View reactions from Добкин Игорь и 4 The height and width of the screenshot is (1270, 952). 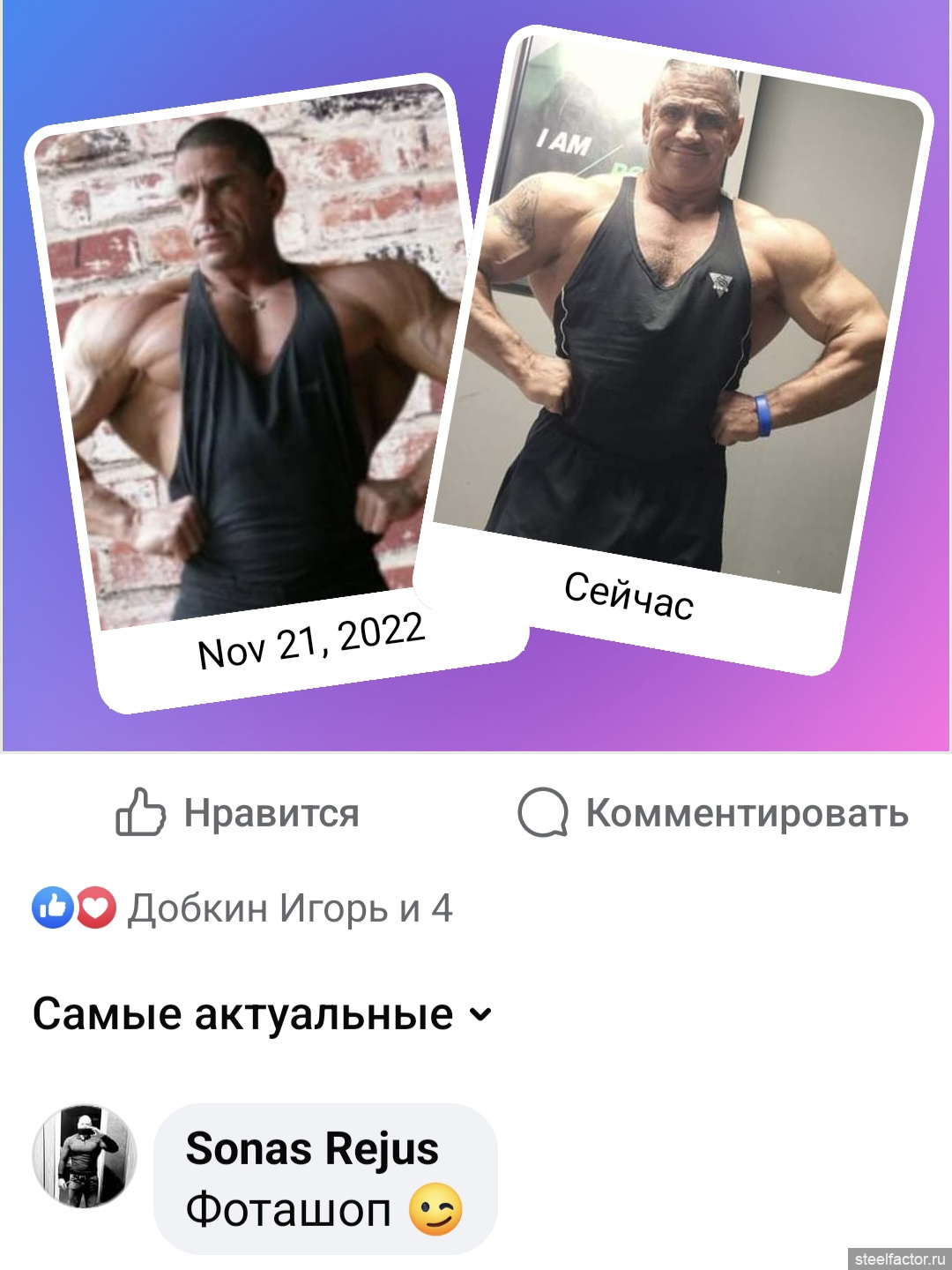242,908
